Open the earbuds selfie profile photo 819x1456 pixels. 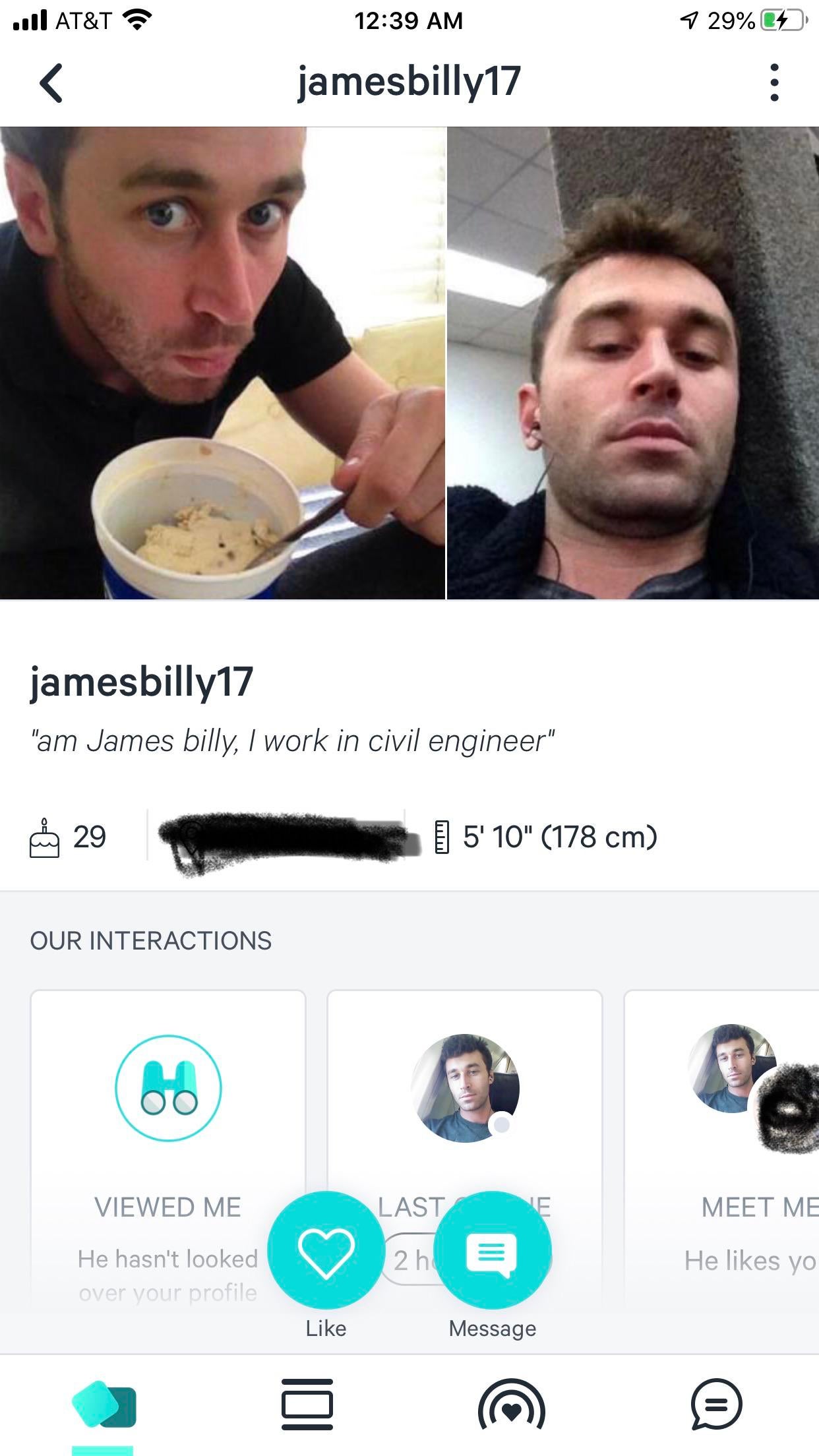coord(633,363)
